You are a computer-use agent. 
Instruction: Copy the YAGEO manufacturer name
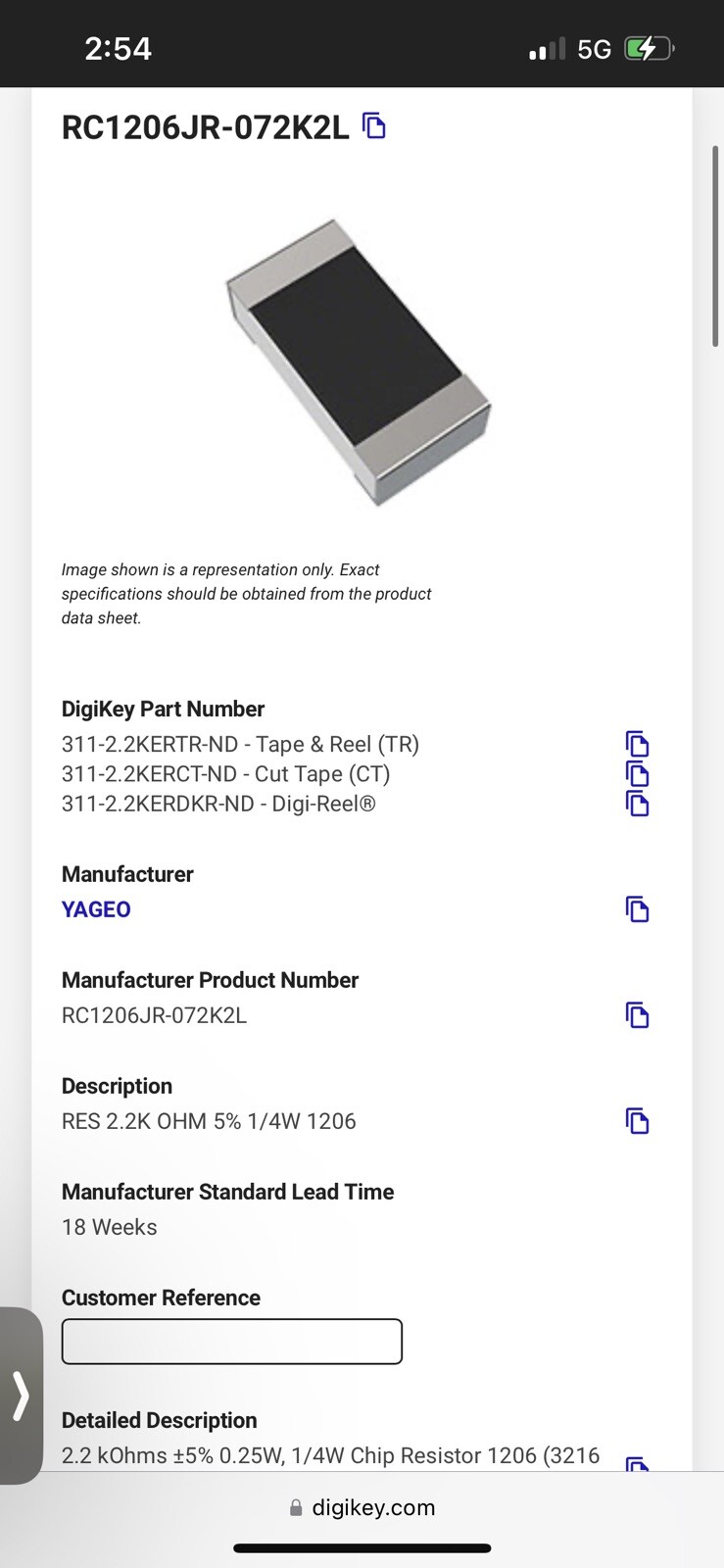[637, 909]
